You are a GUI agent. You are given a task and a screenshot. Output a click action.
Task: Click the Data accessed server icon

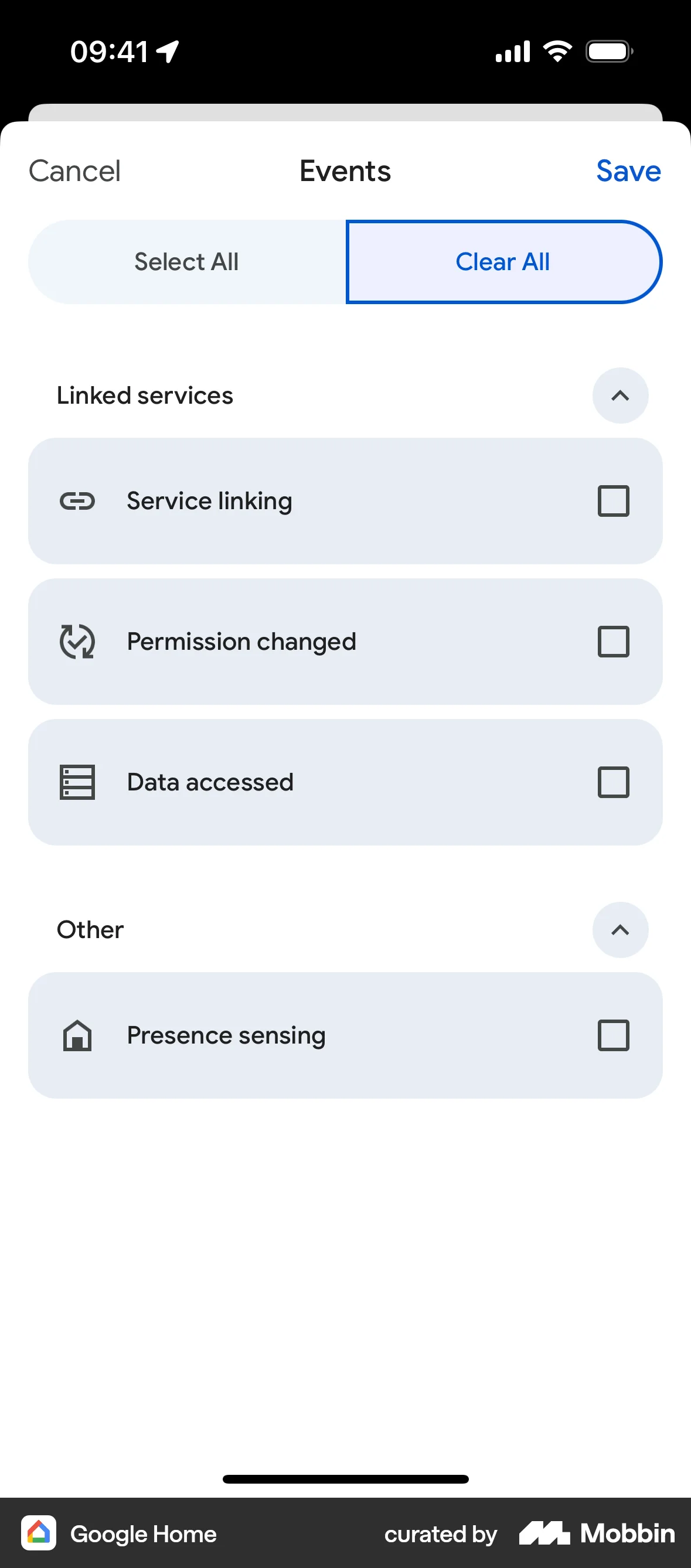tap(77, 783)
